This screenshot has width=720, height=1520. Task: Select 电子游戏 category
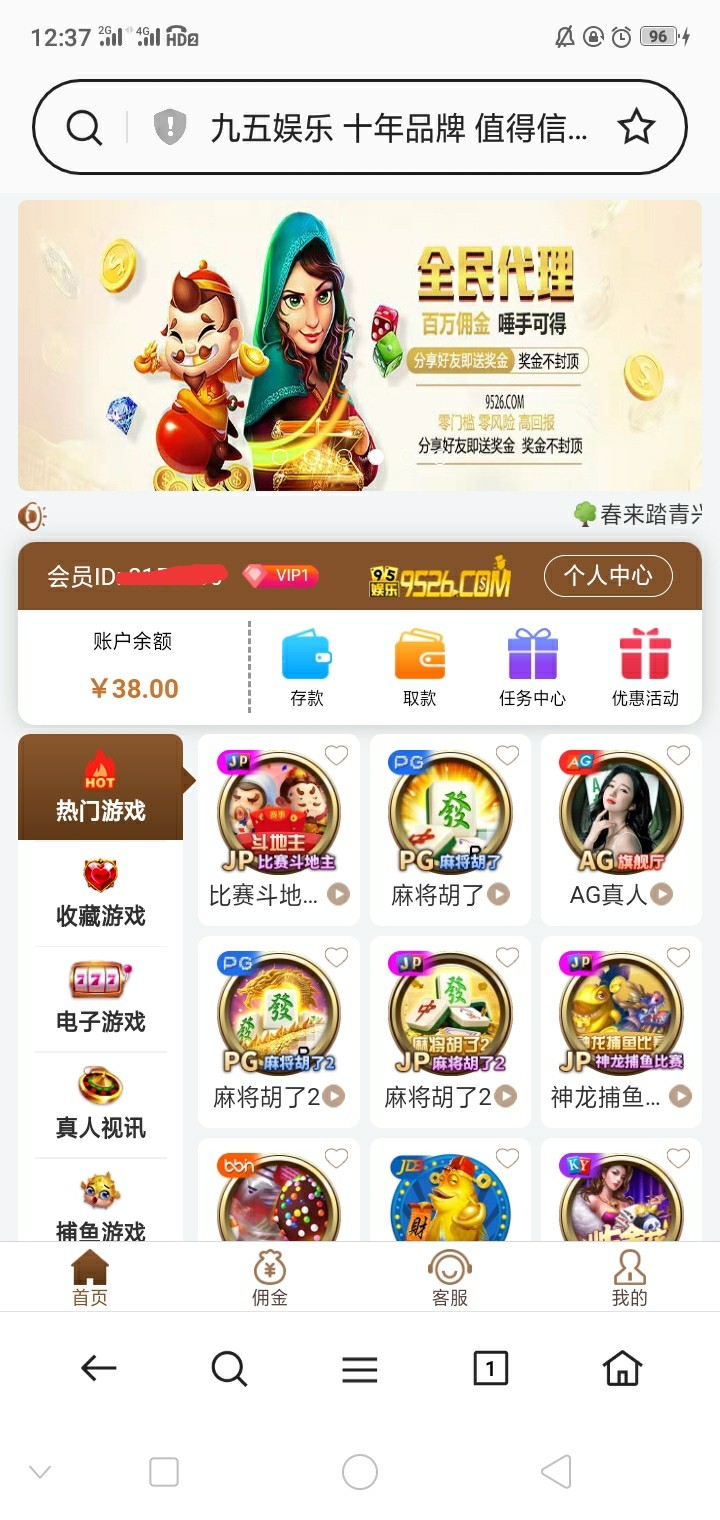click(x=100, y=999)
